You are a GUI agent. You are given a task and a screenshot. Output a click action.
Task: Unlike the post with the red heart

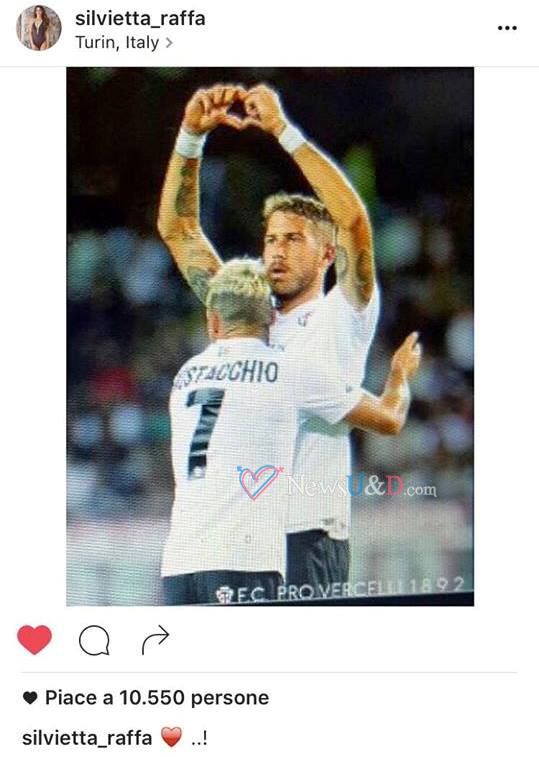pyautogui.click(x=34, y=640)
